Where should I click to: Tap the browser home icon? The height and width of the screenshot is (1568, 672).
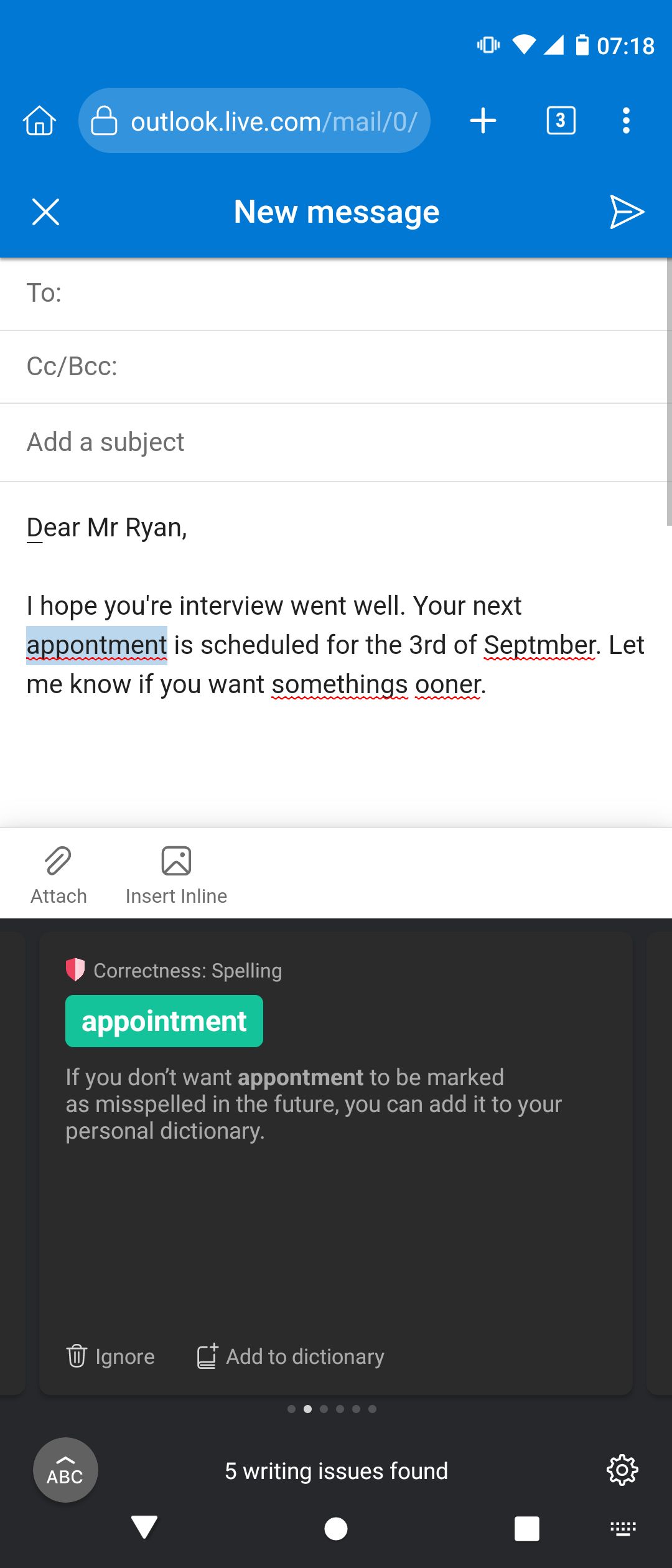click(x=39, y=120)
